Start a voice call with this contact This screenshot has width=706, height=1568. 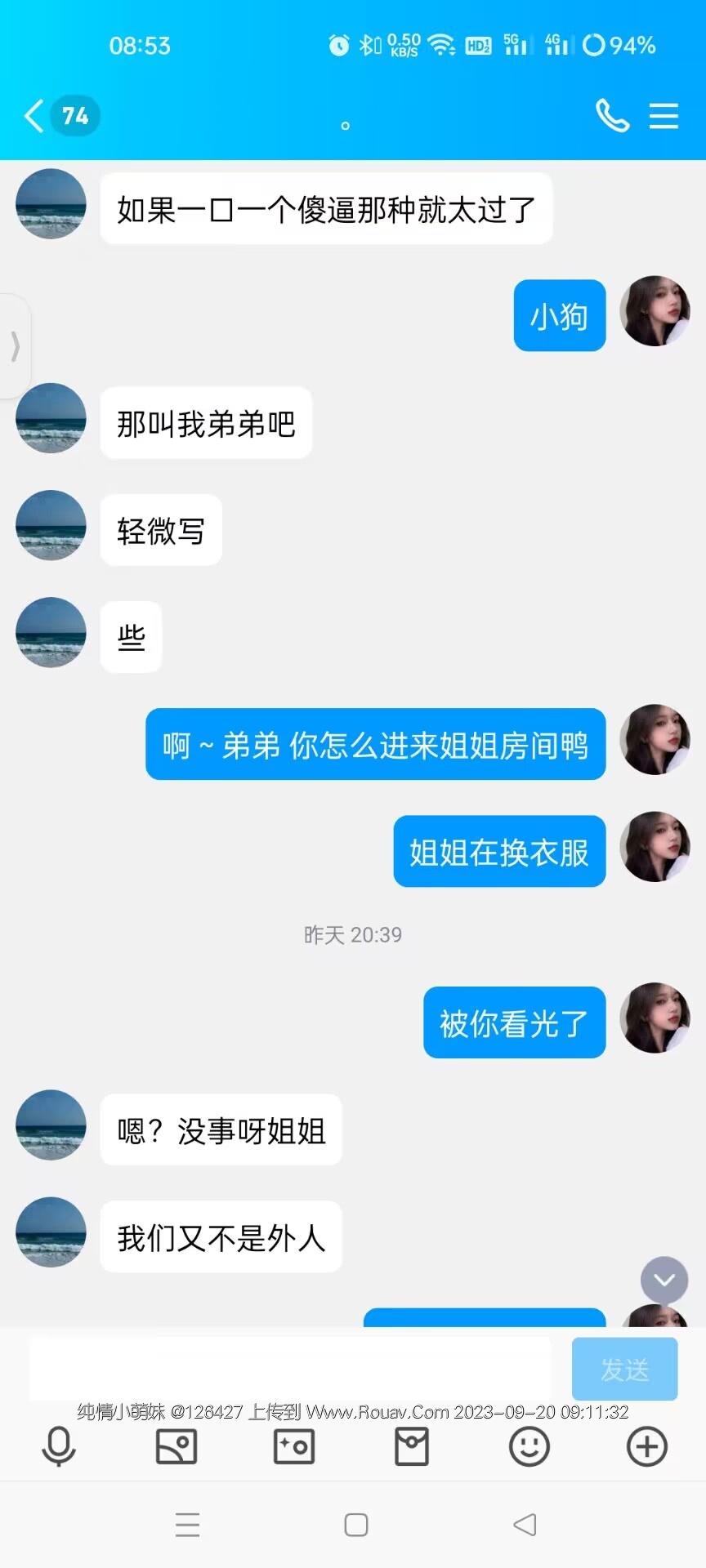click(x=612, y=116)
